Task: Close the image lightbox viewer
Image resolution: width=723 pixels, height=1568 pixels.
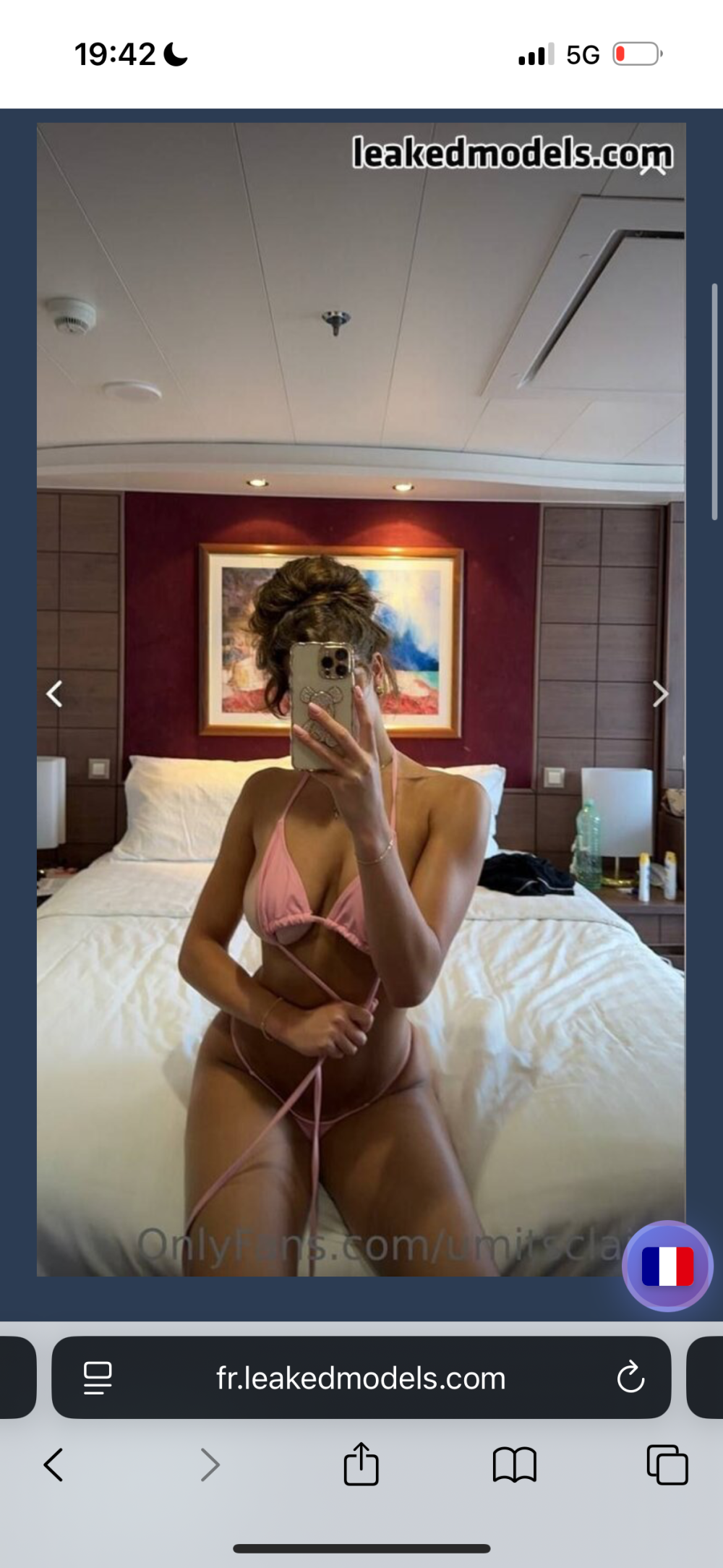Action: [653, 168]
